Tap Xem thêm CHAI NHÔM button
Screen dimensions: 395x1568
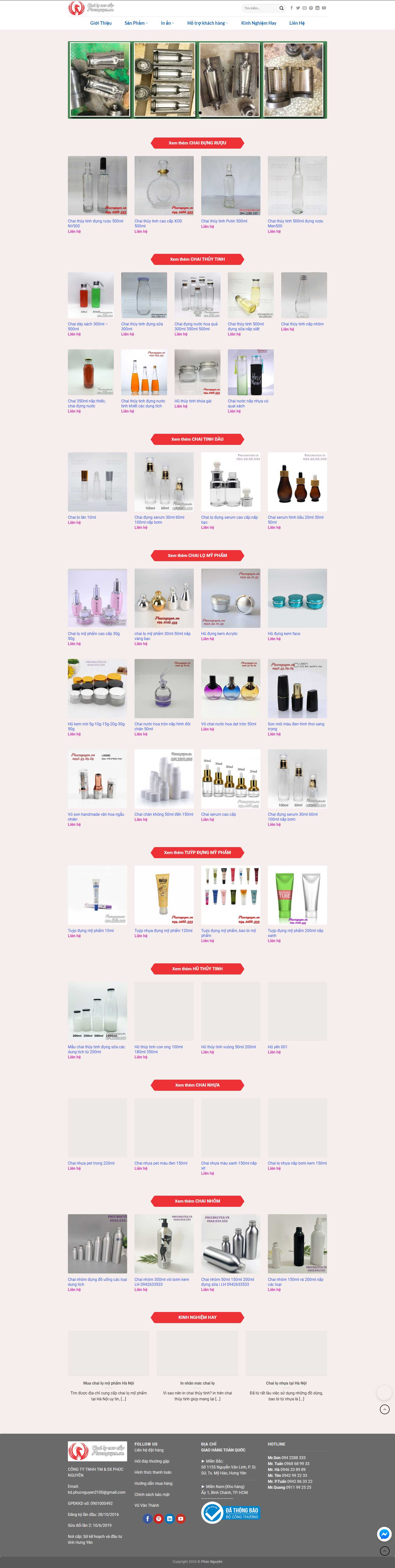coord(197,1201)
